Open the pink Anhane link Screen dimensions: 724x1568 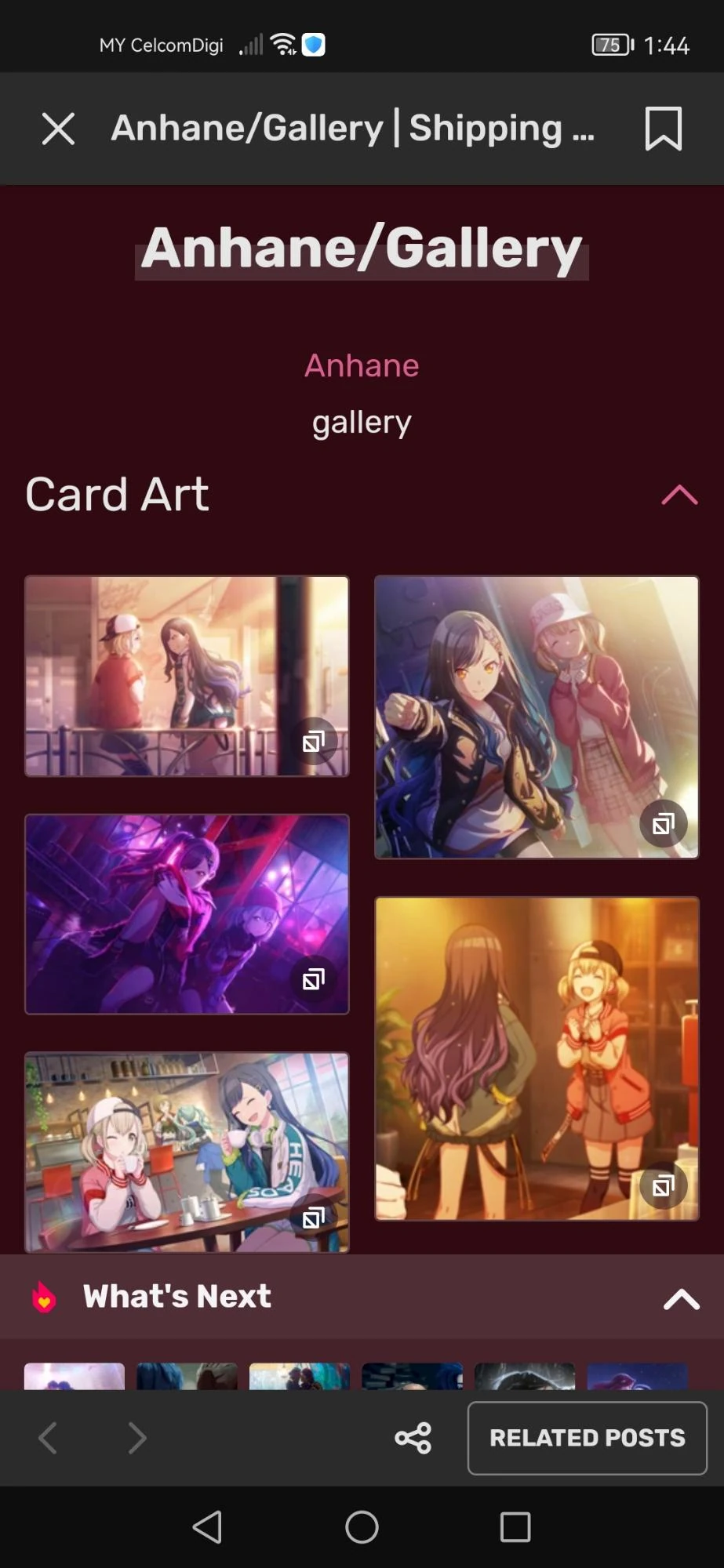pyautogui.click(x=362, y=365)
